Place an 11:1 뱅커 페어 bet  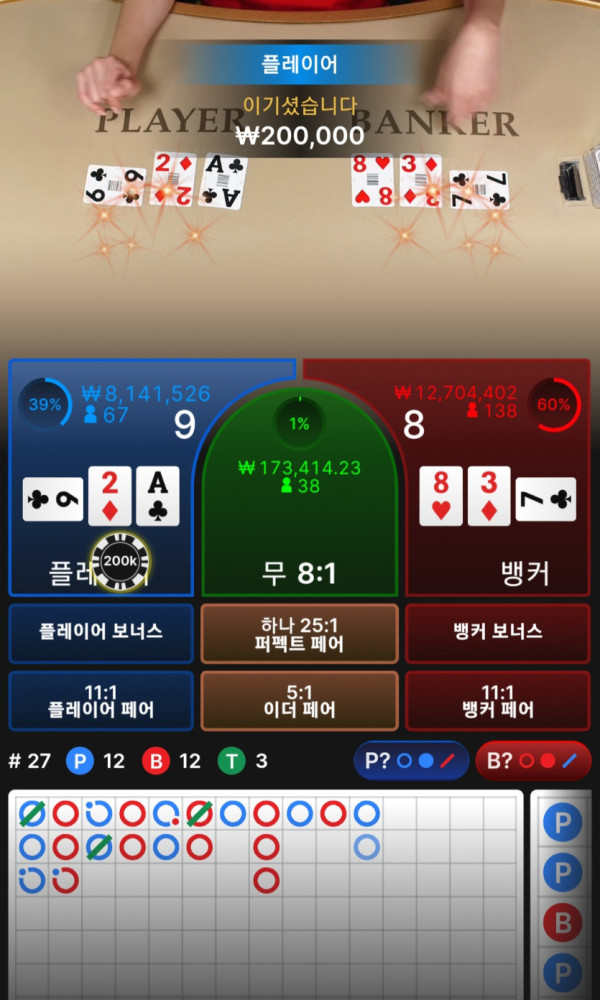[497, 701]
